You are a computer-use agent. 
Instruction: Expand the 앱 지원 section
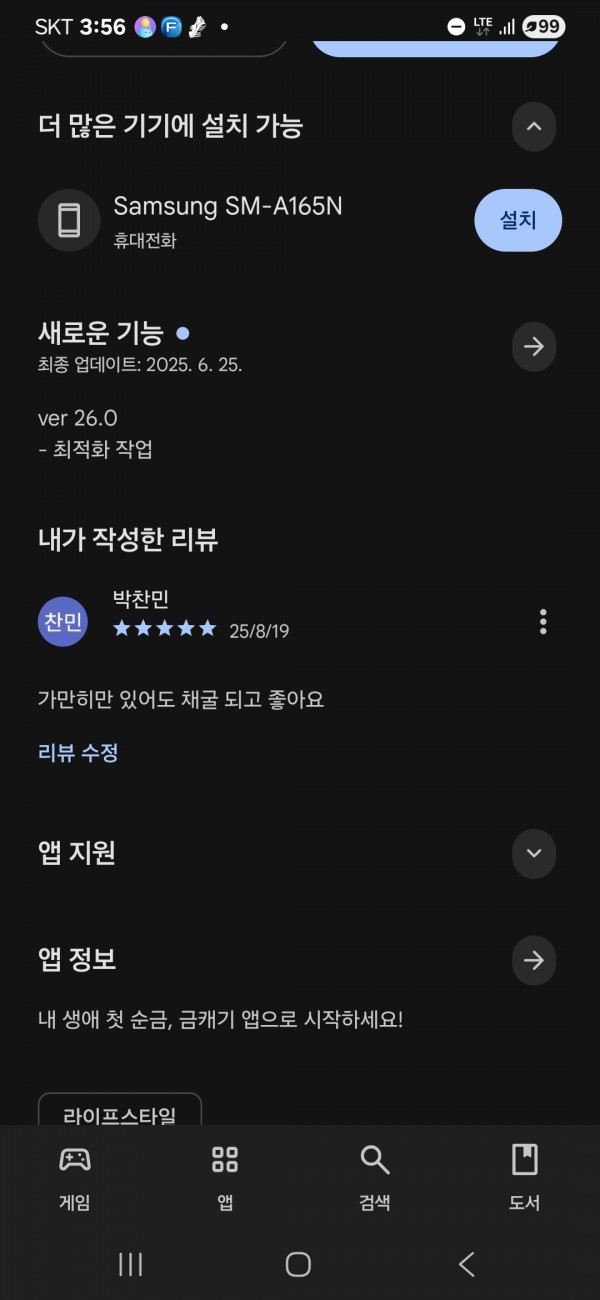pyautogui.click(x=534, y=853)
